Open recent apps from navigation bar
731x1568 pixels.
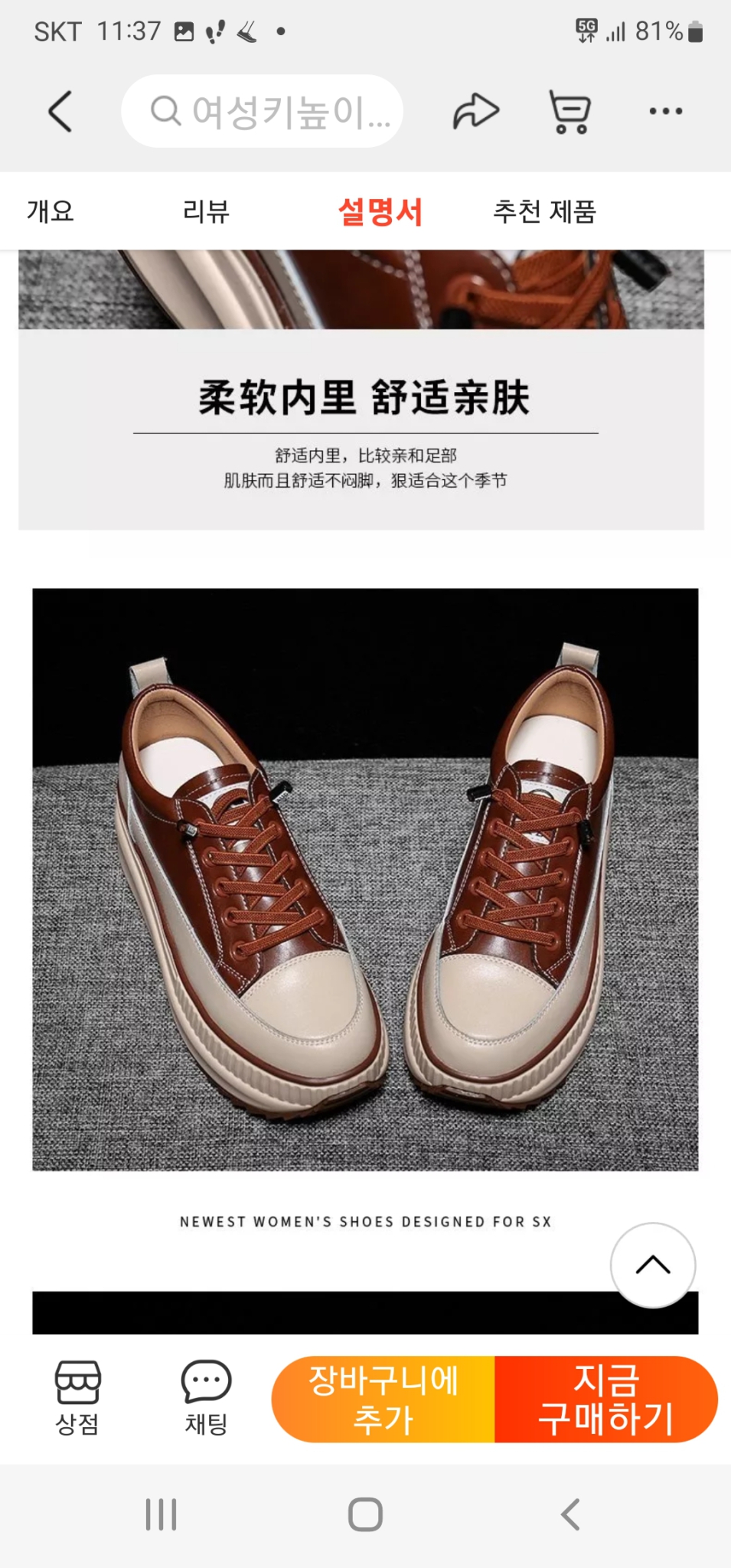[x=162, y=1514]
